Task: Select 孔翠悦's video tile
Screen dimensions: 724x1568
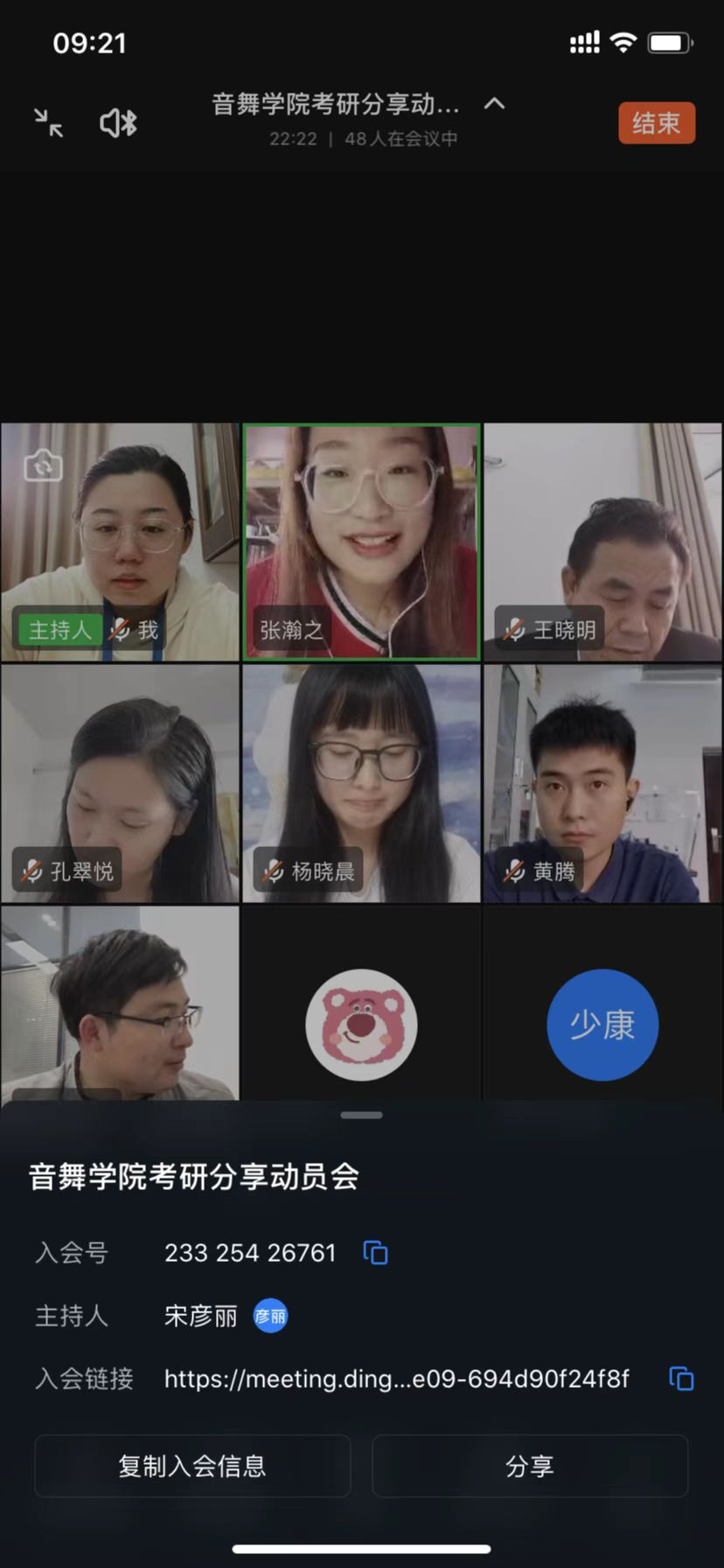Action: coord(120,783)
